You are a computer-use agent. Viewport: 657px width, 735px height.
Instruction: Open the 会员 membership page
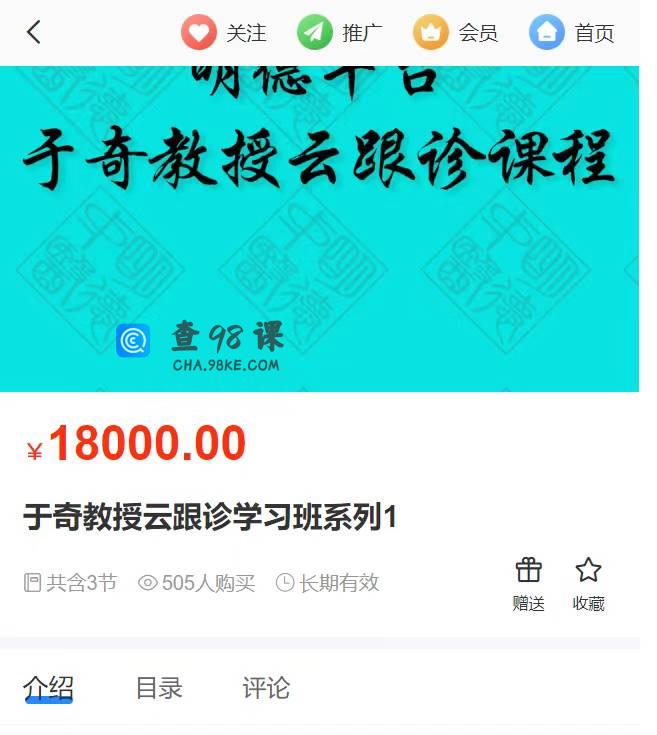point(455,32)
